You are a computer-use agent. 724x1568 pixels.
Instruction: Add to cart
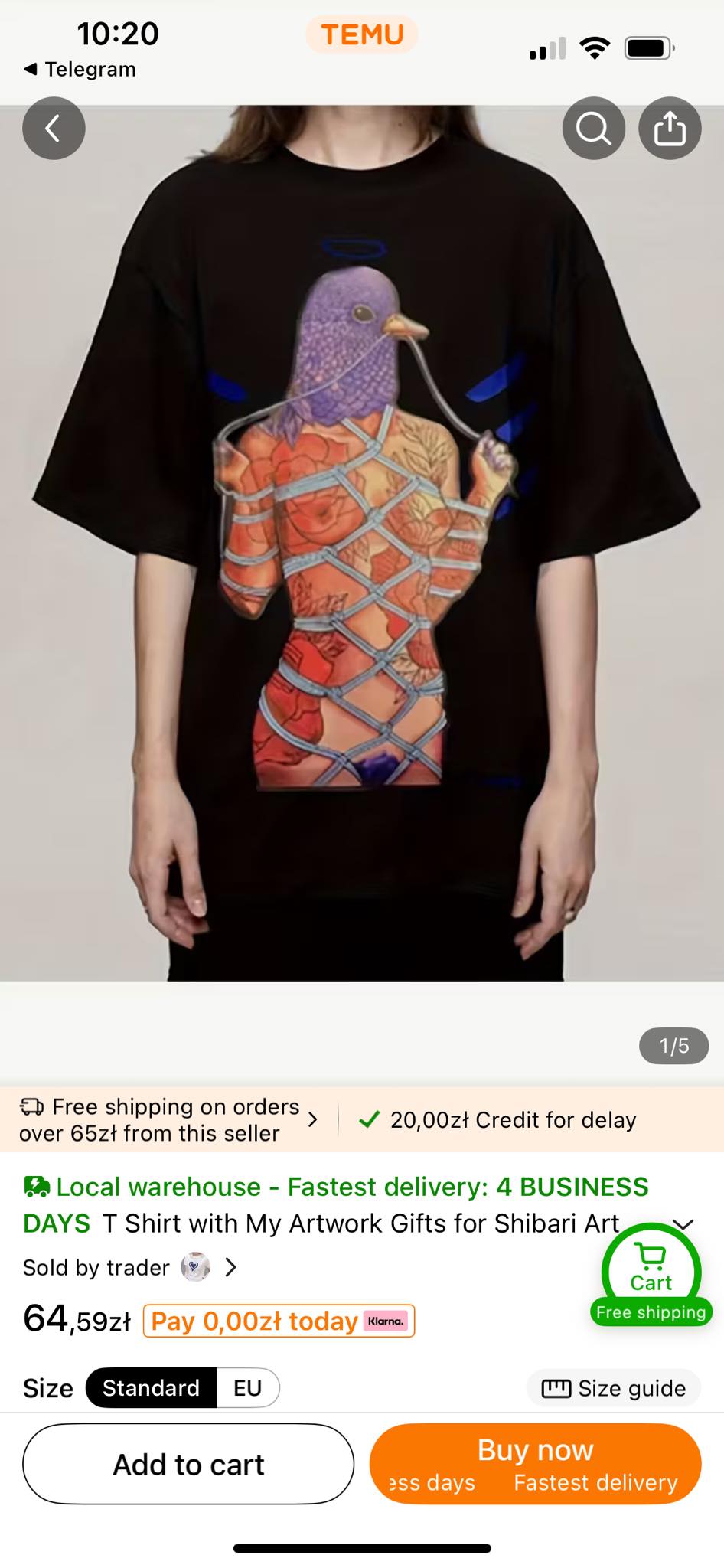click(188, 1464)
